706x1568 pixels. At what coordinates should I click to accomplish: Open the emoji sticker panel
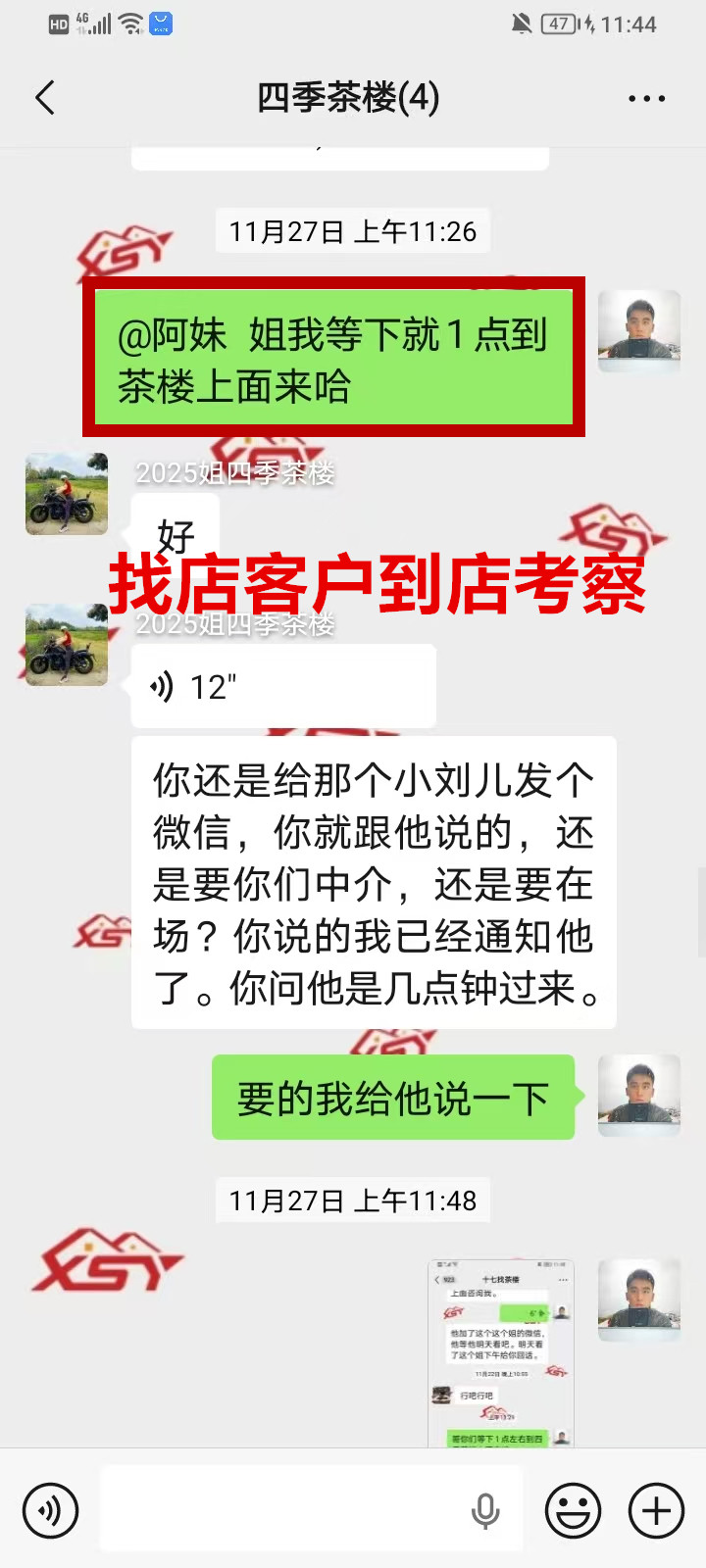[573, 1510]
